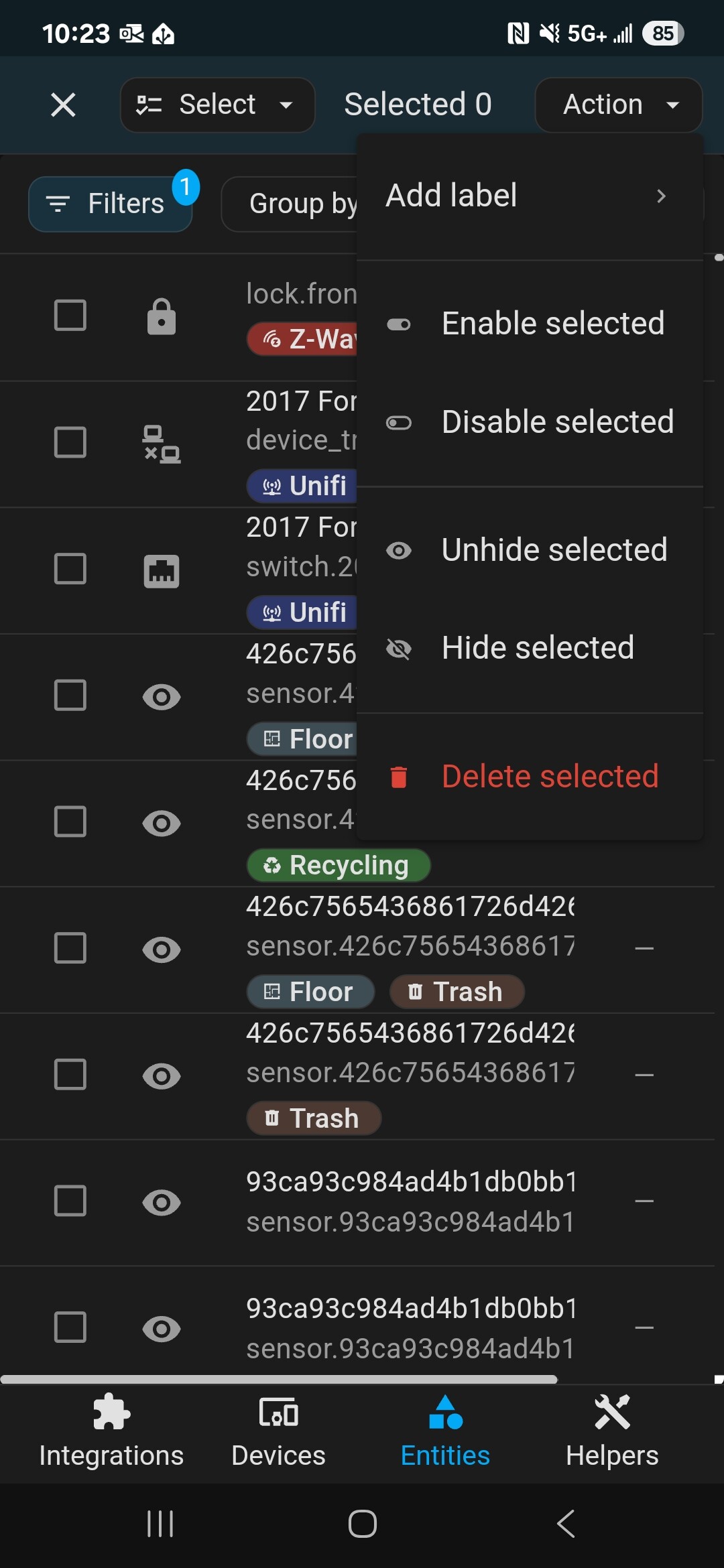
Task: Toggle the eye icon on the Trash-labeled sensor row
Action: [x=161, y=1075]
